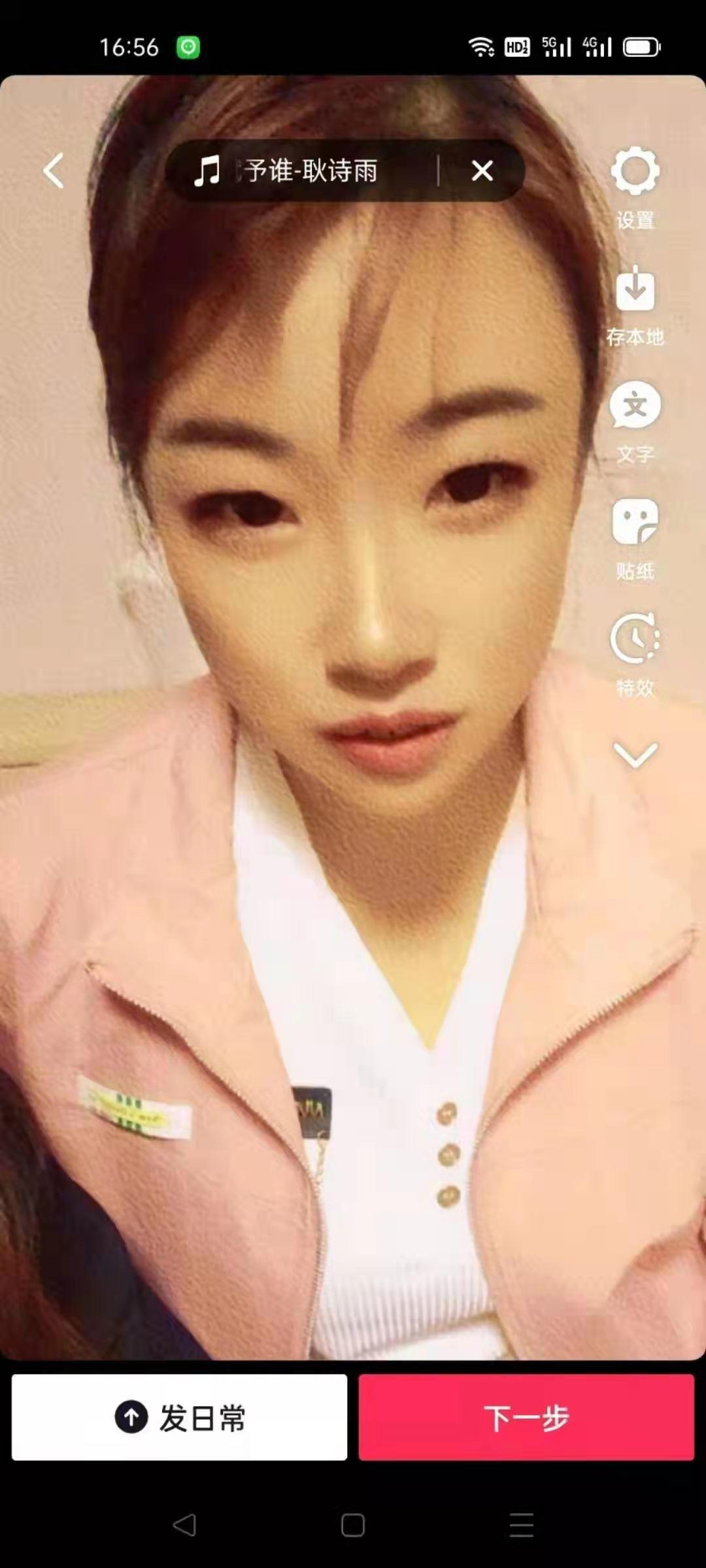Expand more editing tools chevron
This screenshot has width=706, height=1568.
635,755
